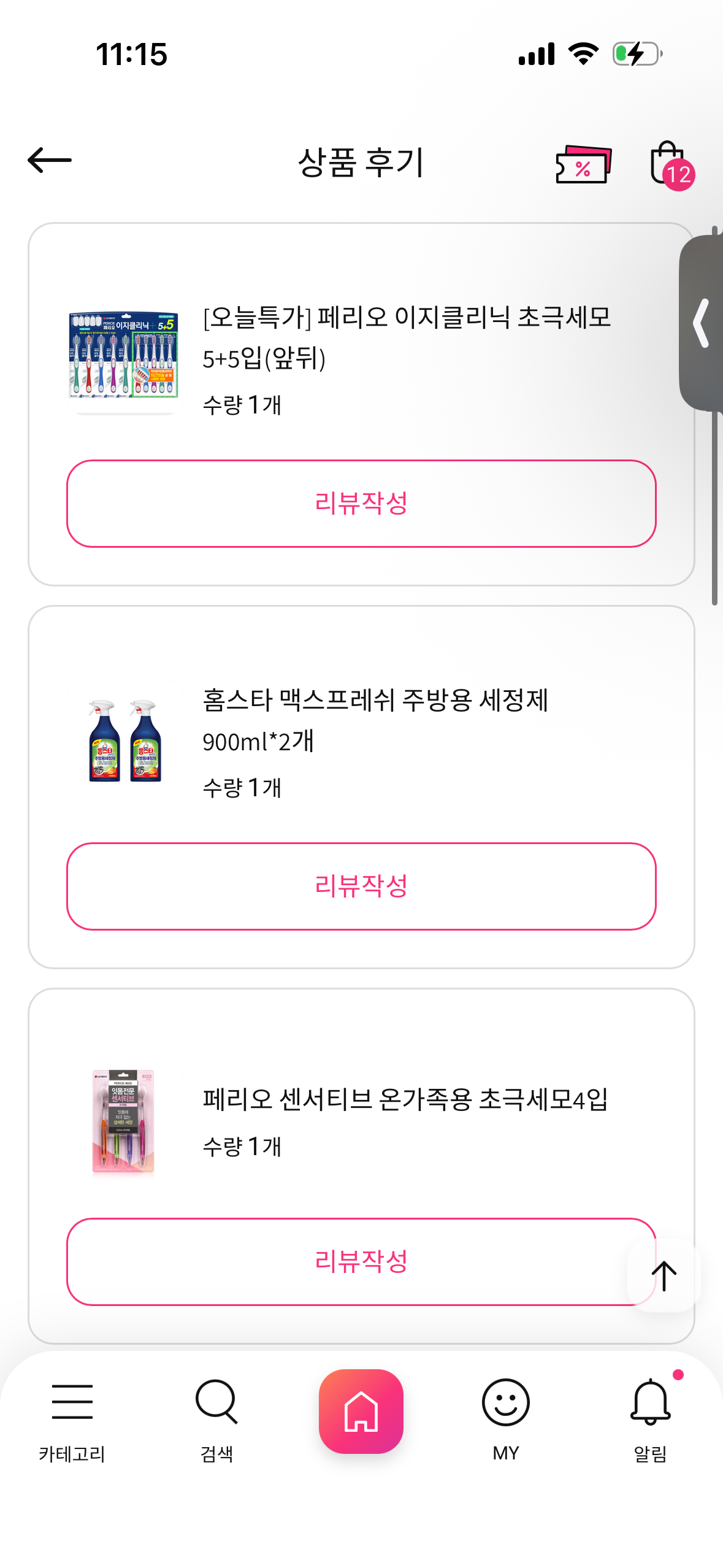This screenshot has width=723, height=1568.
Task: Write review for 홈스타 맥스프레쉬 주방용 세정제
Action: [x=361, y=886]
